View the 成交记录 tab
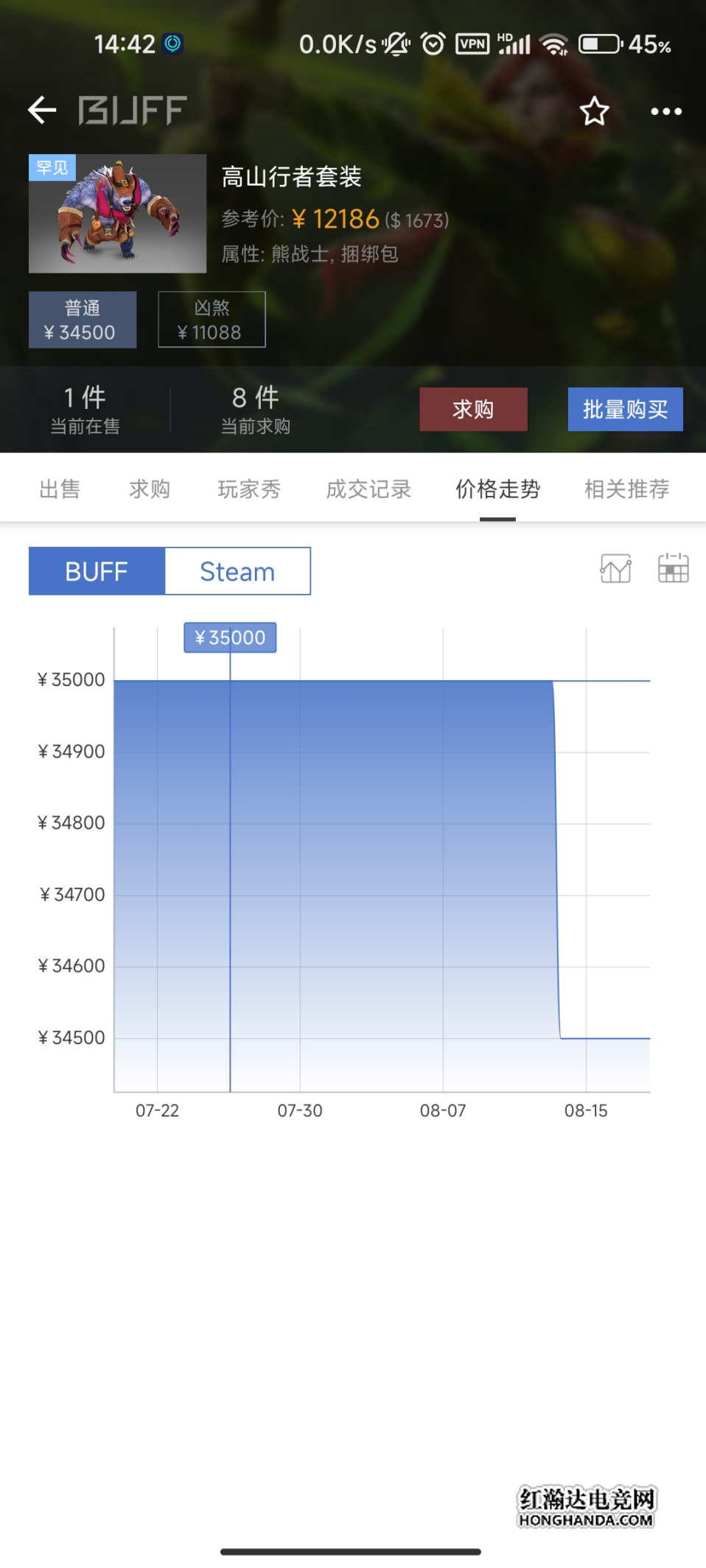 [368, 489]
